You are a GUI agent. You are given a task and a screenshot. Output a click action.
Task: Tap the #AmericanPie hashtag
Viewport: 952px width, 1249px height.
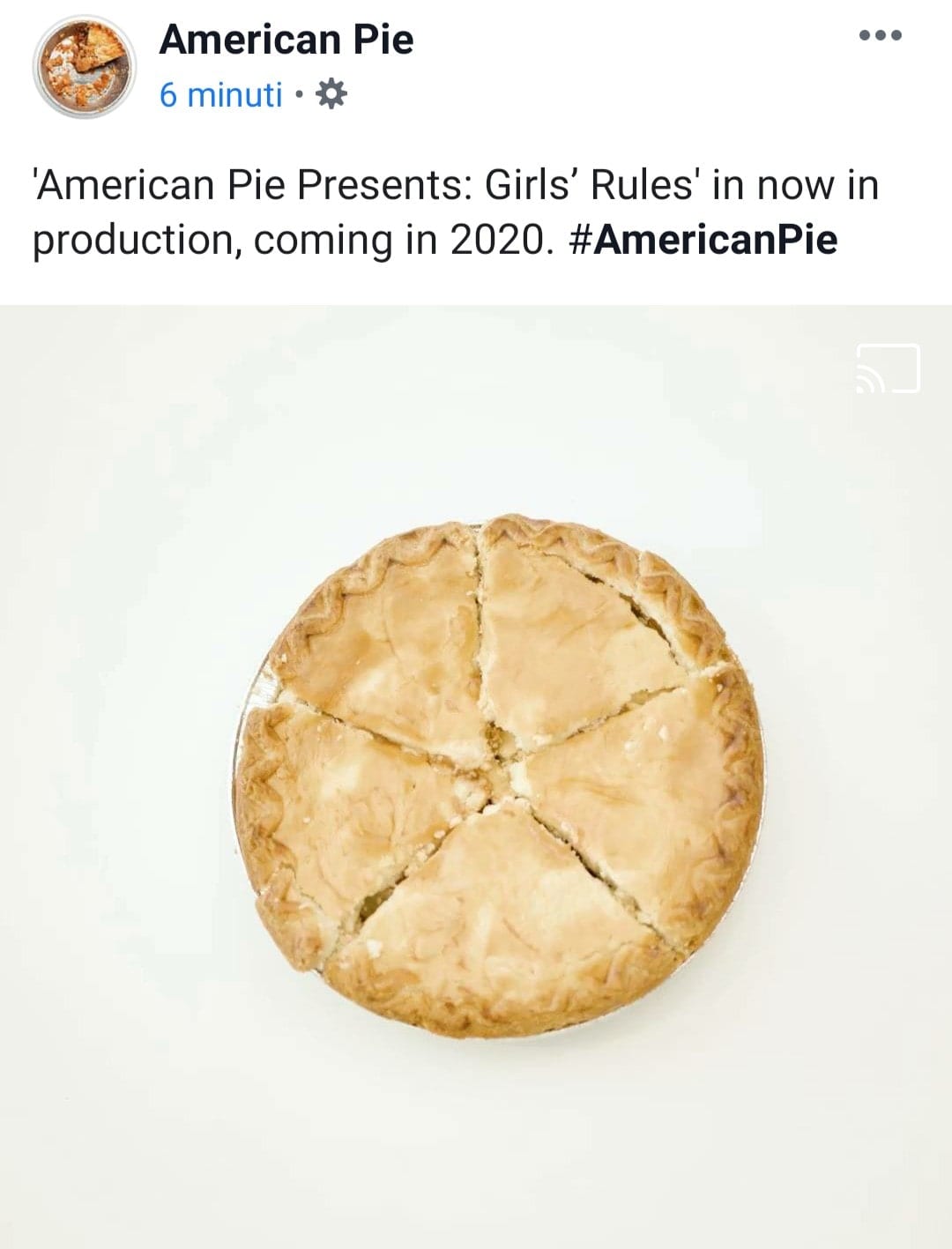[703, 240]
